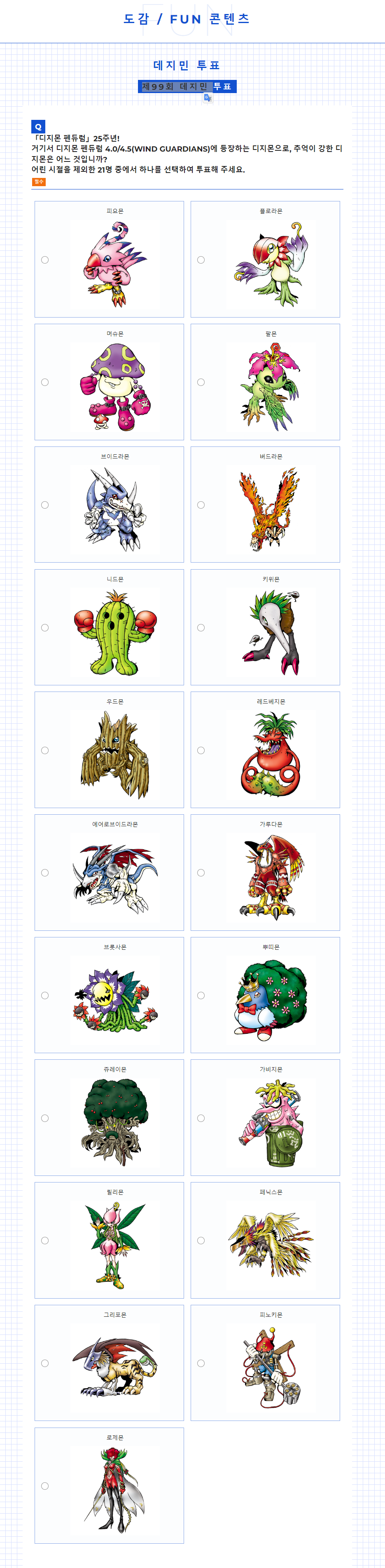385x1568 pixels.
Task: Choose 플로라몬 as your vote
Action: [201, 260]
